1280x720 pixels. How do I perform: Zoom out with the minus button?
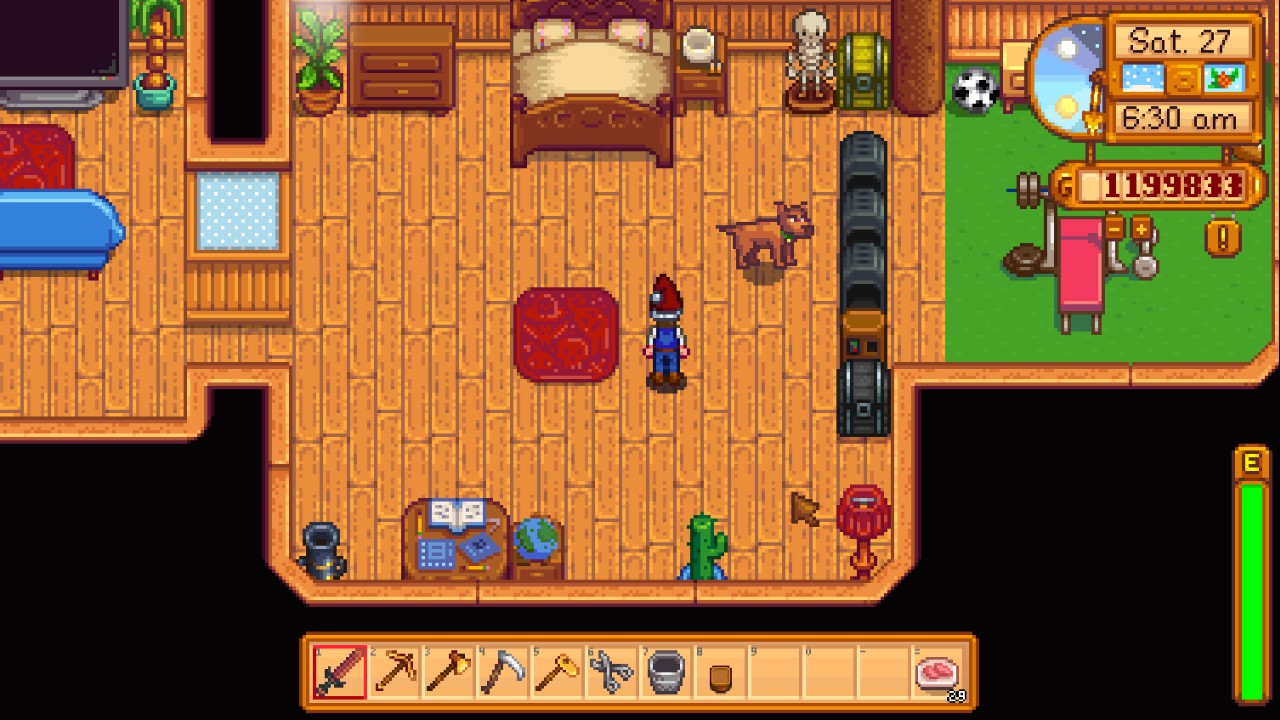click(1115, 228)
